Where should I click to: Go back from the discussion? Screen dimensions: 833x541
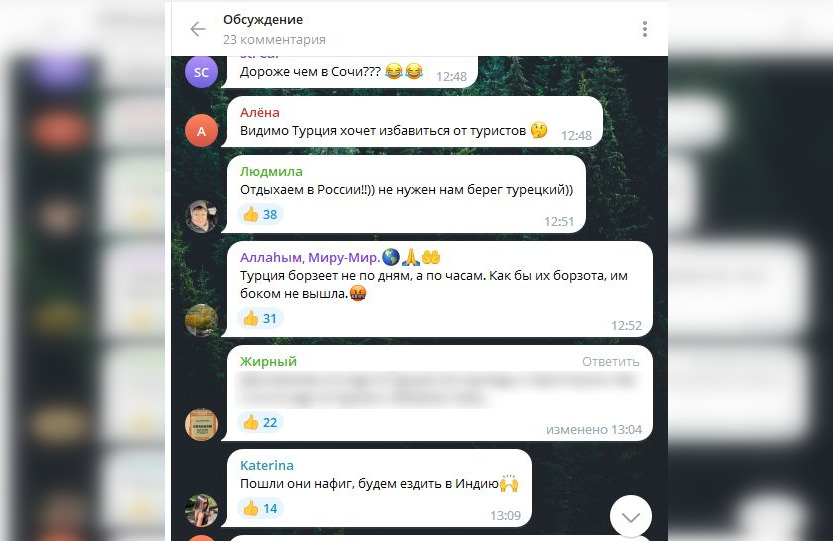[x=197, y=29]
